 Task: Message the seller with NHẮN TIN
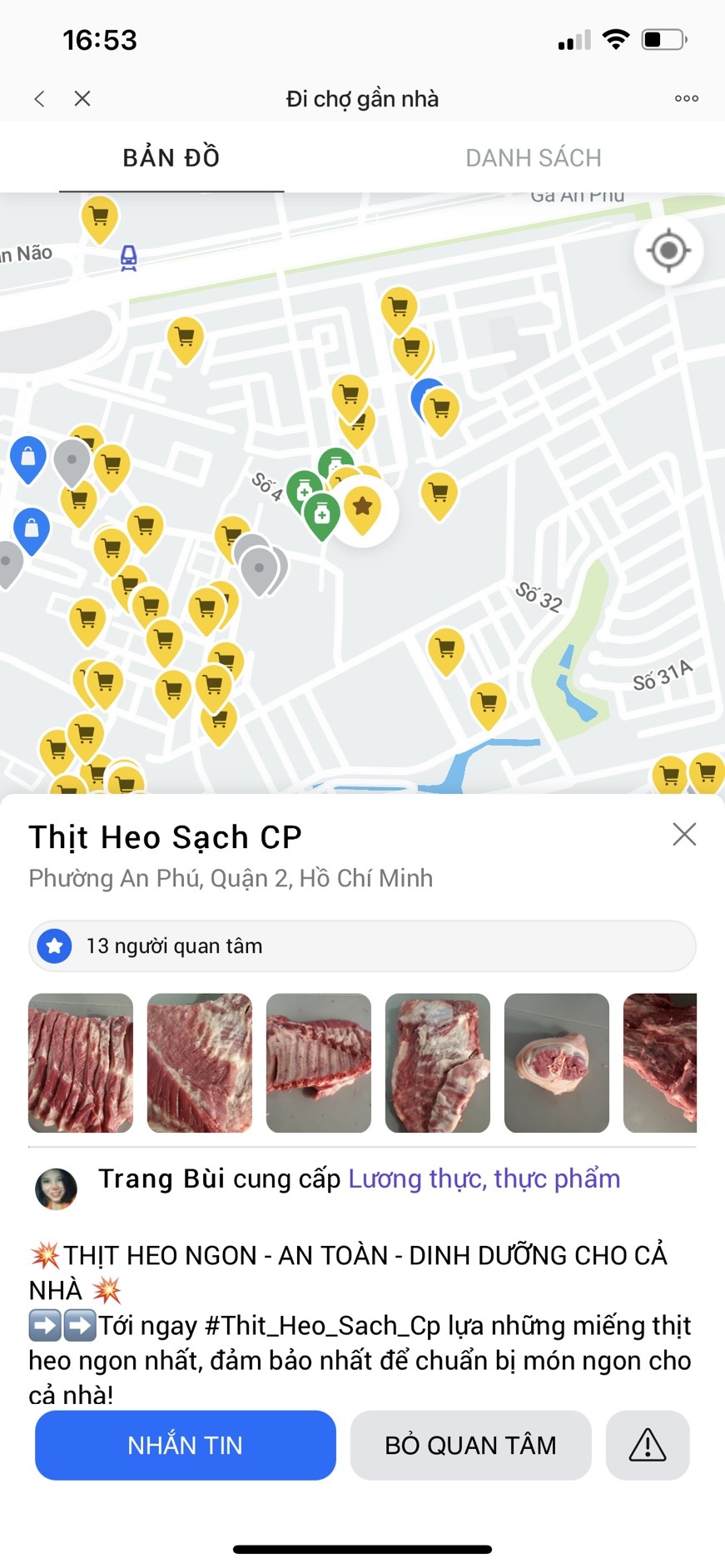pyautogui.click(x=186, y=1445)
